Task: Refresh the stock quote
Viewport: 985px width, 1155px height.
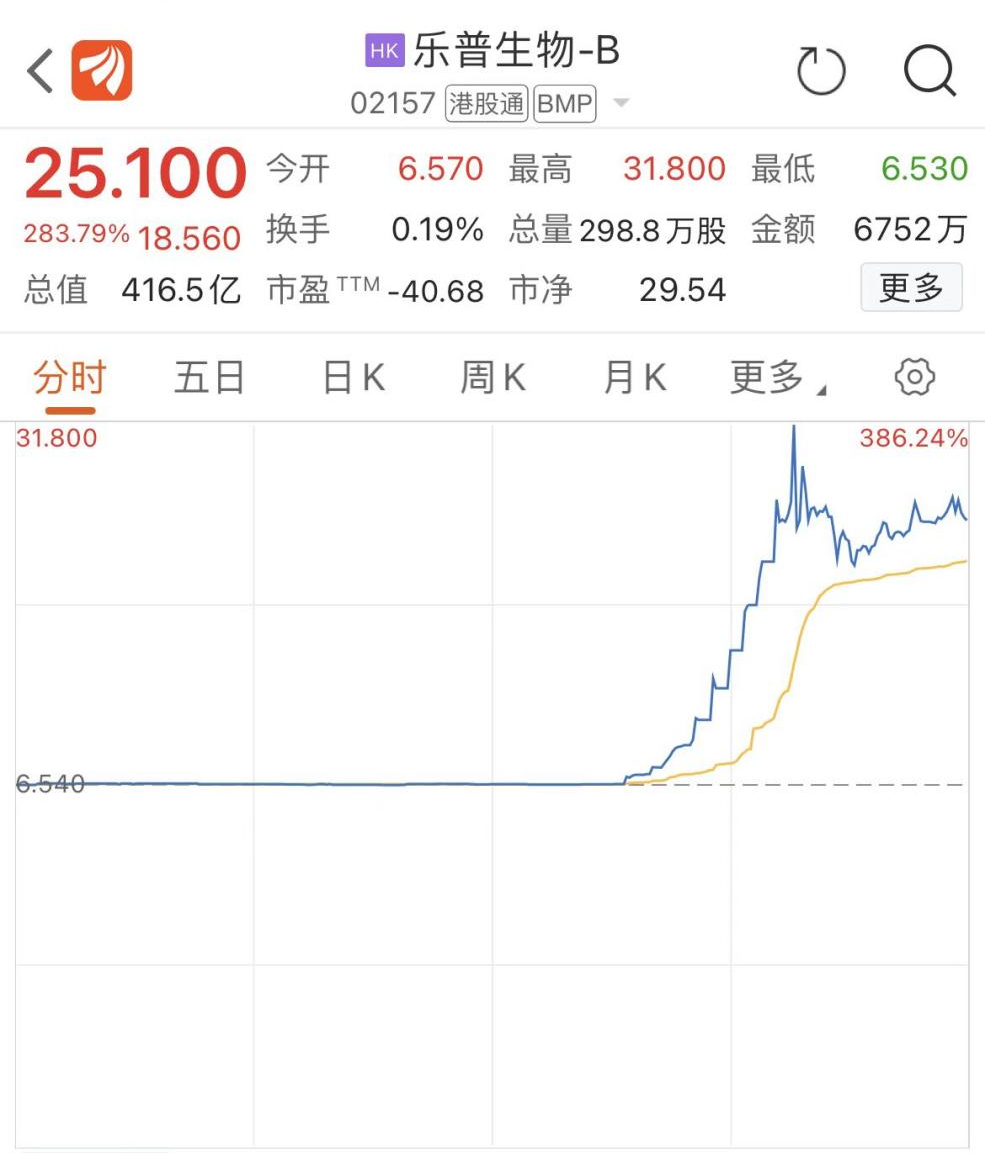Action: click(821, 72)
